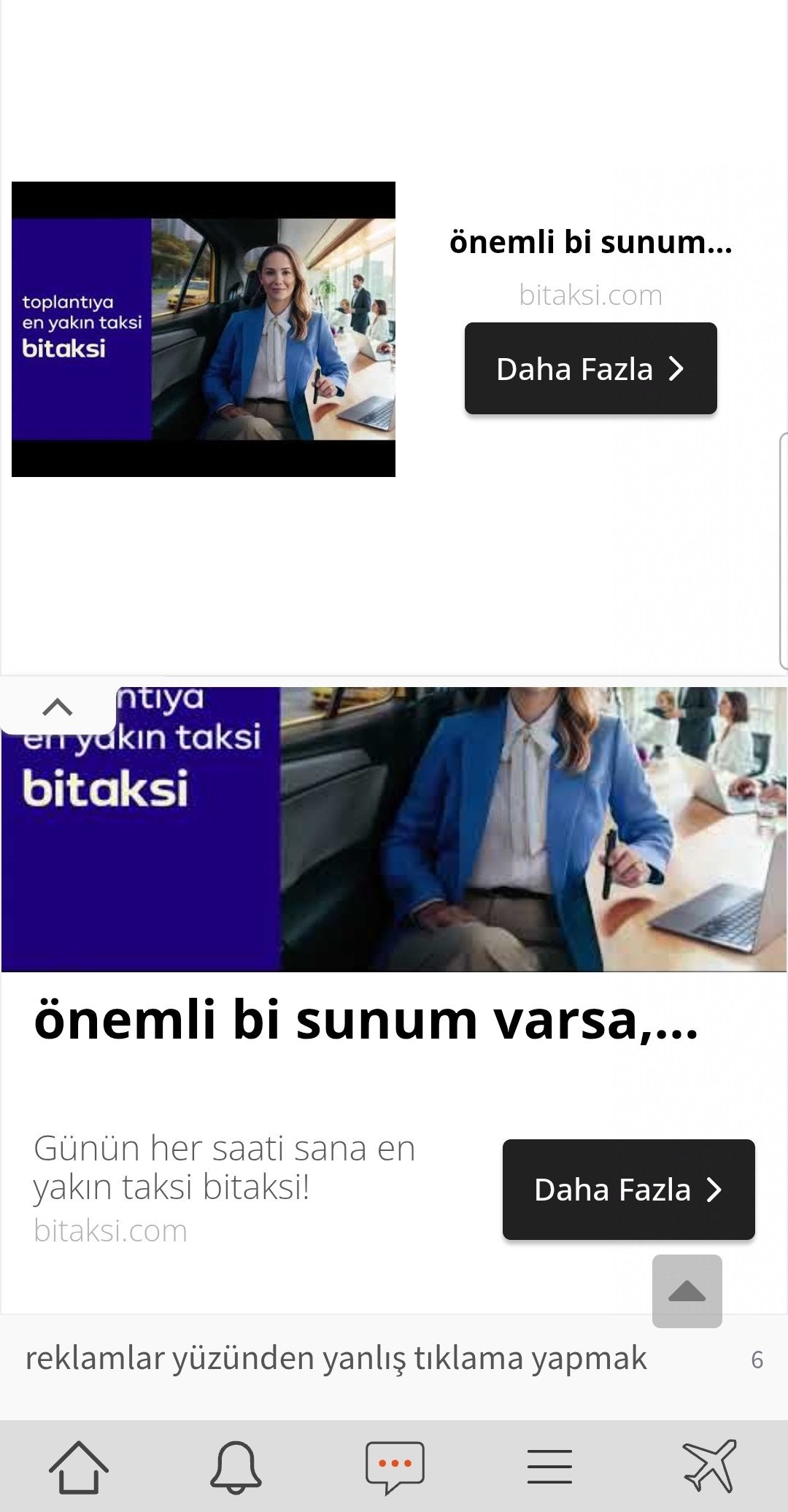The width and height of the screenshot is (788, 1512).
Task: Collapse the large ad with the chevron up
Action: (58, 707)
